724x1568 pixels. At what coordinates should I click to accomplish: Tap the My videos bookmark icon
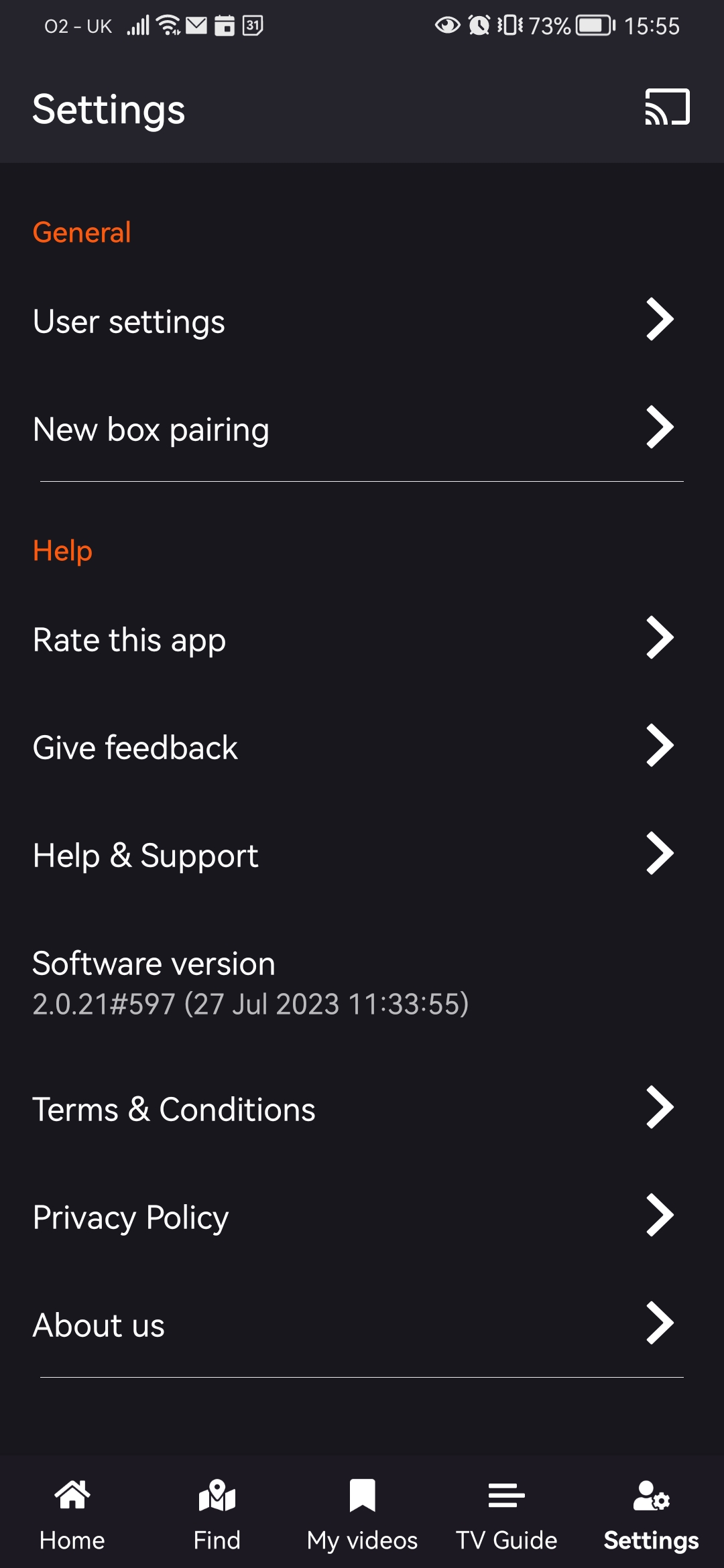361,1496
